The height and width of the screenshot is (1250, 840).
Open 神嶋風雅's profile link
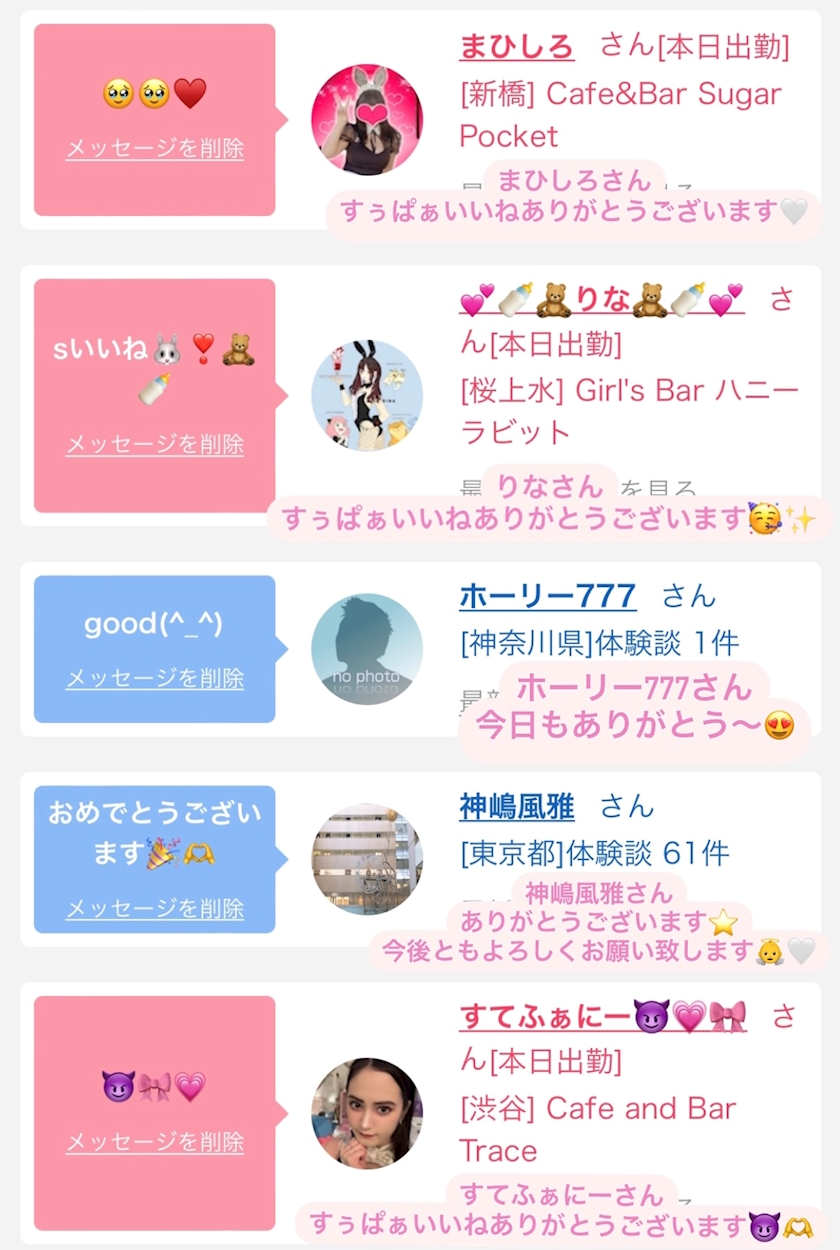coord(517,806)
